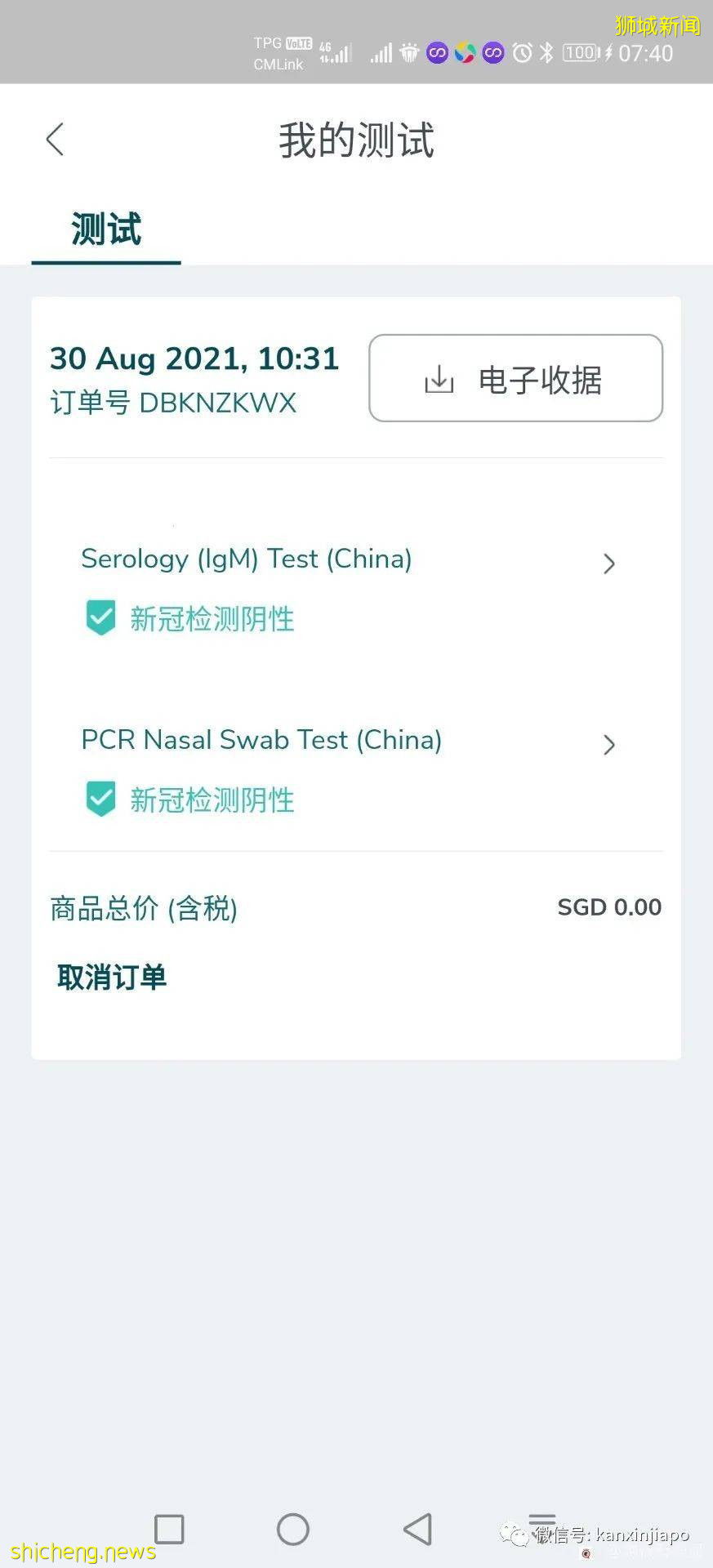Tap the circular home navigation icon
Screen dimensions: 713x1568
tap(293, 1529)
